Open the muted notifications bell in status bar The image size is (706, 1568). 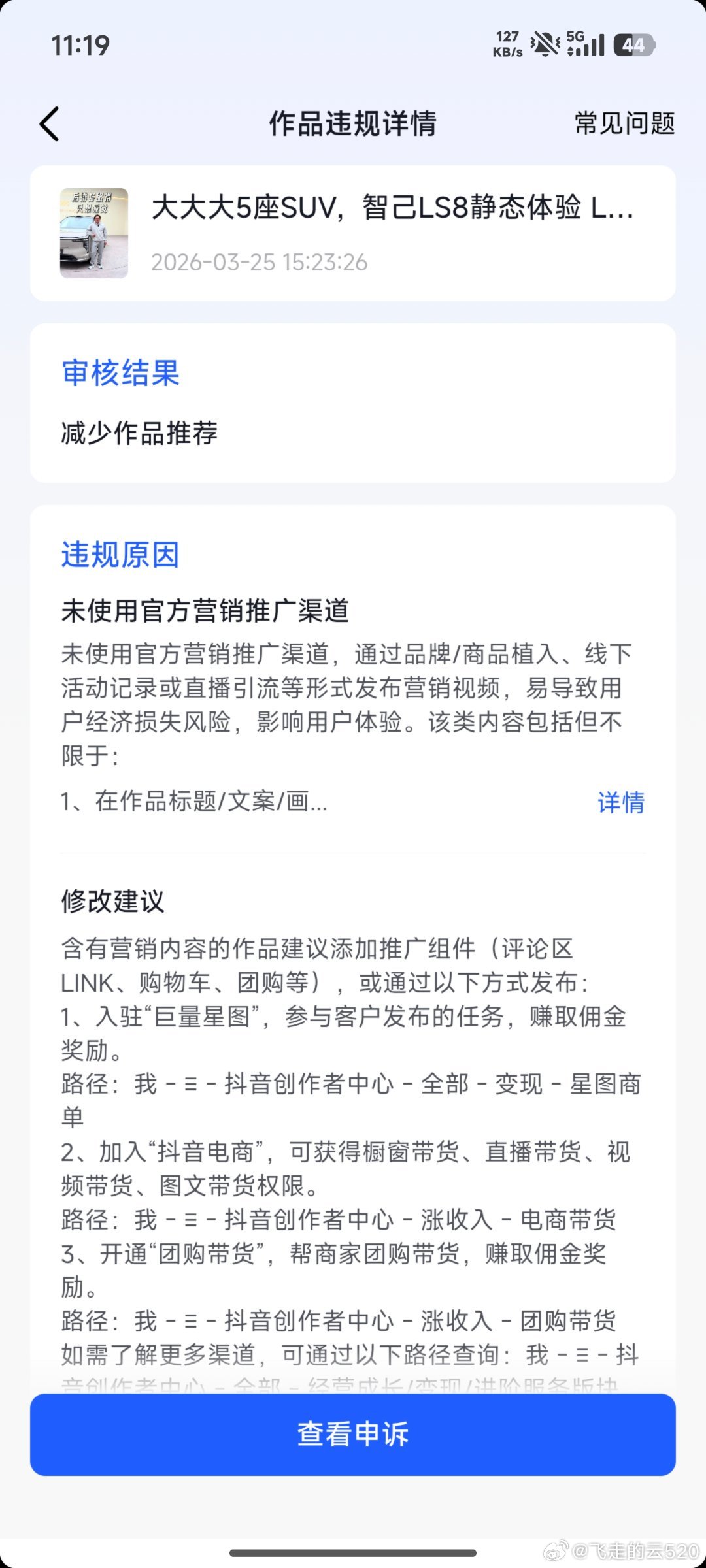(545, 44)
